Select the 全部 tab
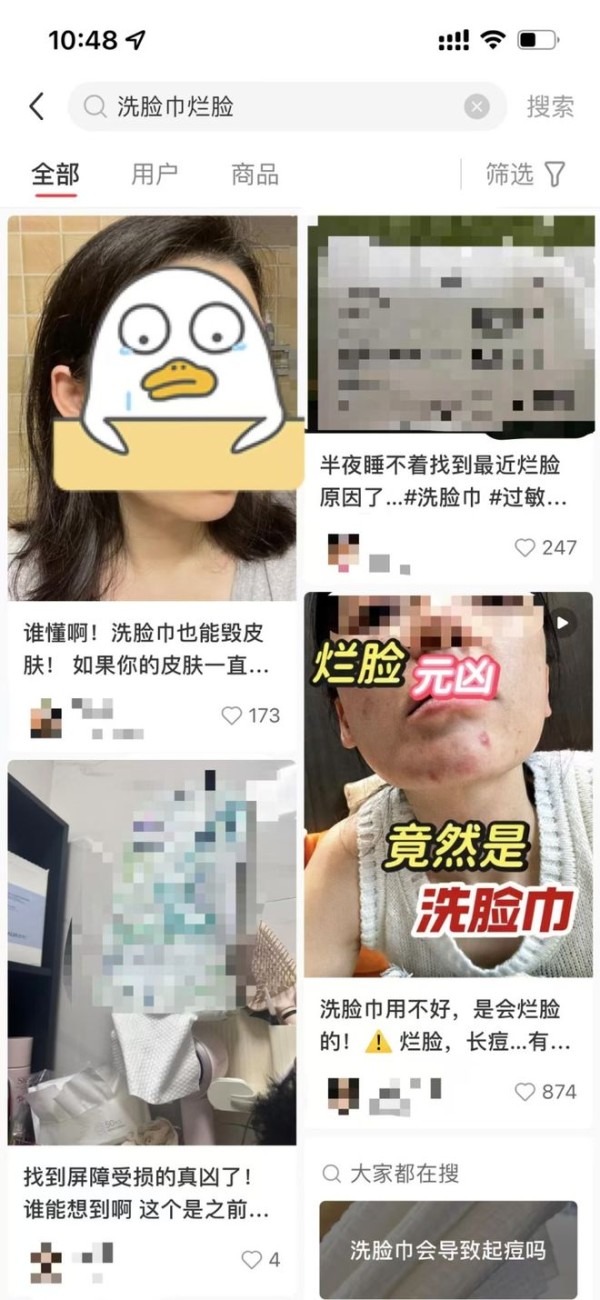Screen dimensions: 600x1300 [x=55, y=174]
